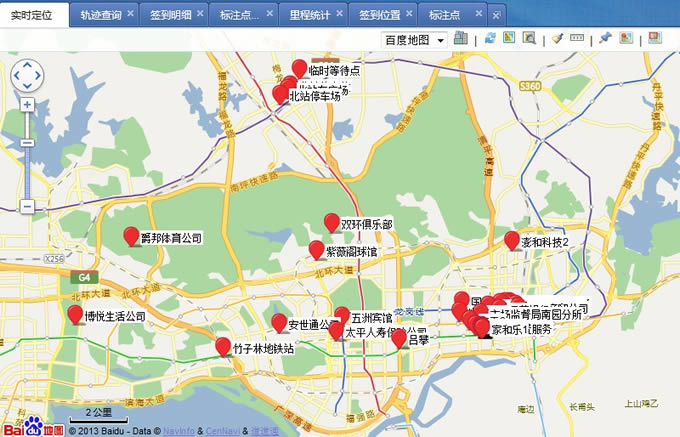The image size is (680, 437).
Task: Expand the 百度地图 map type dropdown
Action: click(414, 39)
